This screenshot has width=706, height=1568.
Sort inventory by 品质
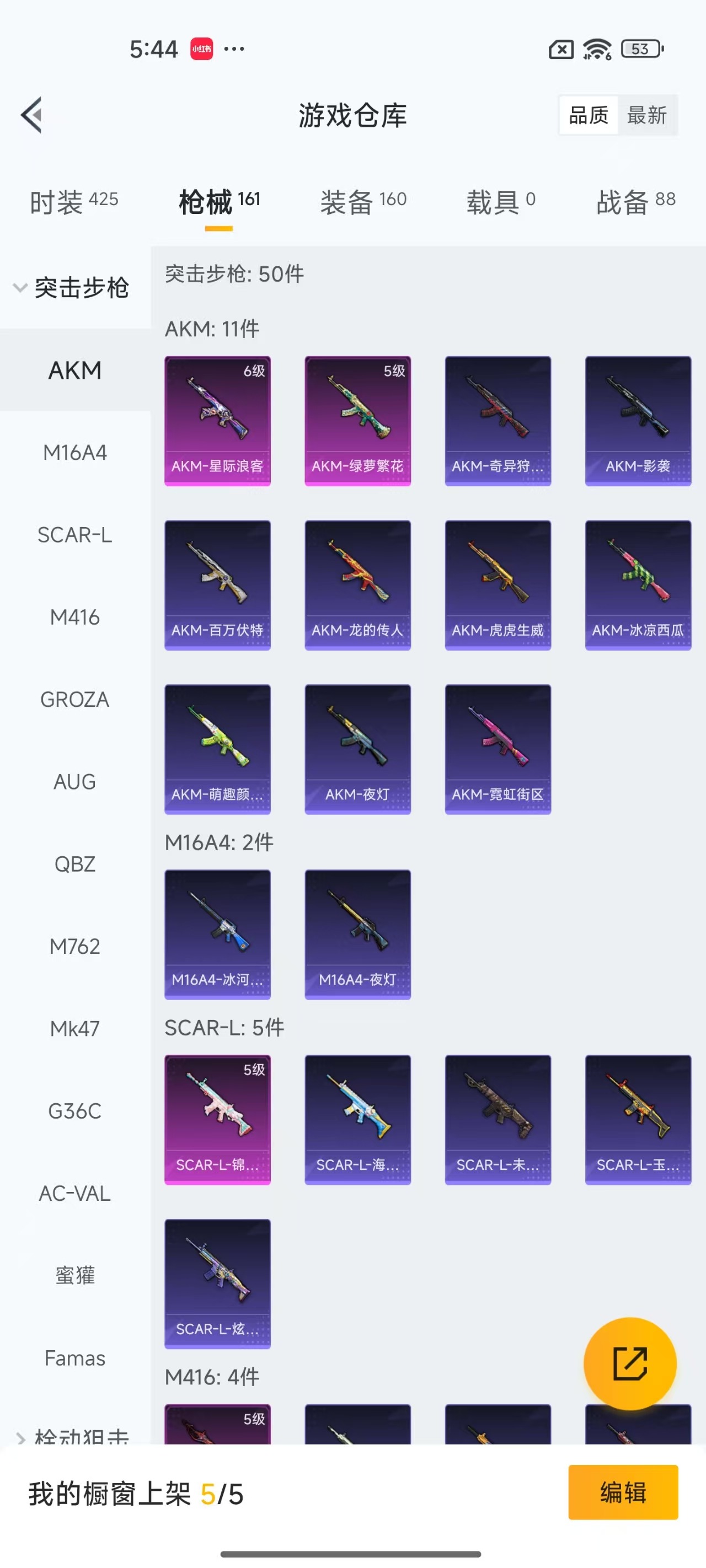click(x=588, y=115)
